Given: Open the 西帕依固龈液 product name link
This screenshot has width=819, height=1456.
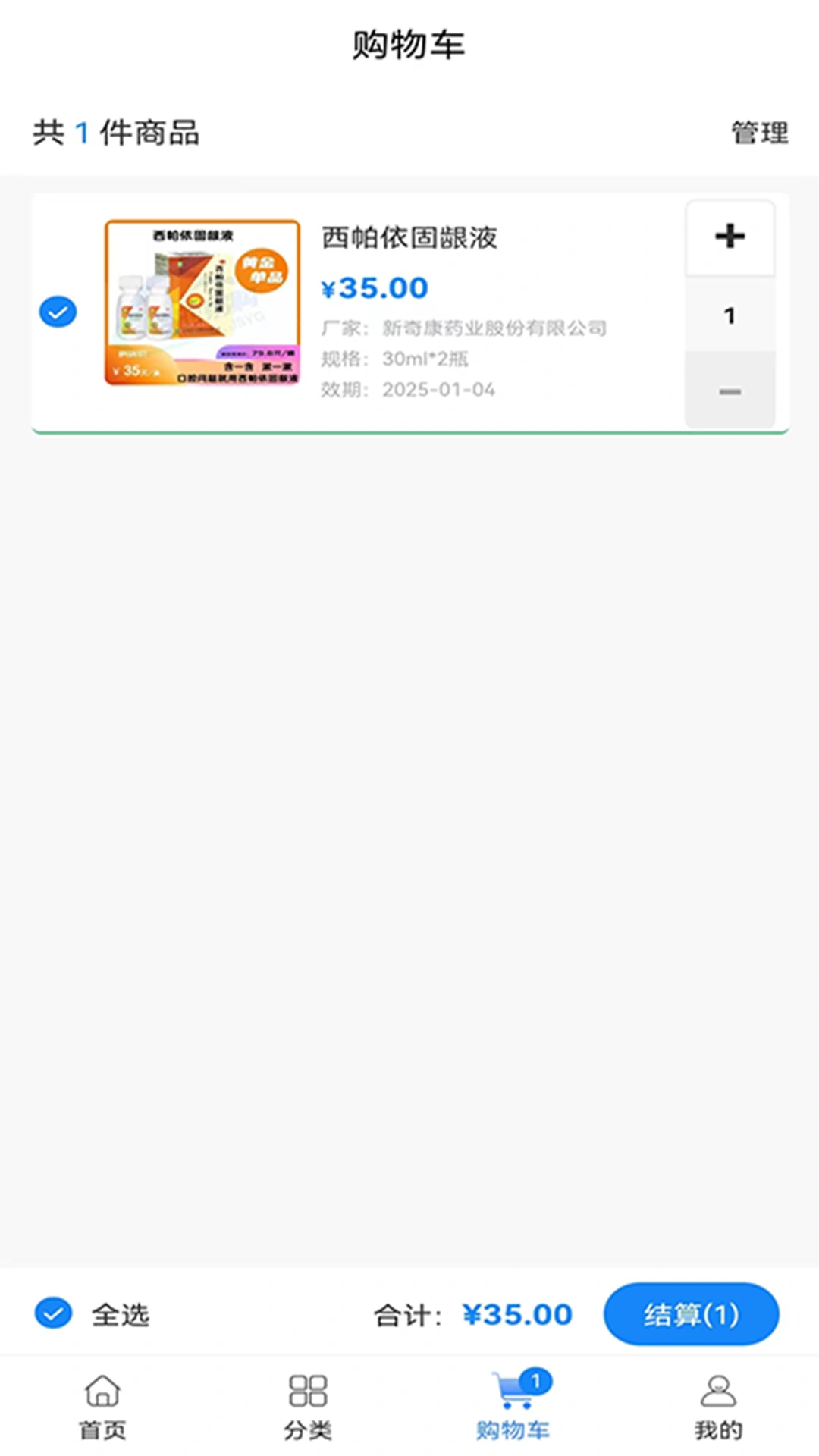Looking at the screenshot, I should pos(410,237).
